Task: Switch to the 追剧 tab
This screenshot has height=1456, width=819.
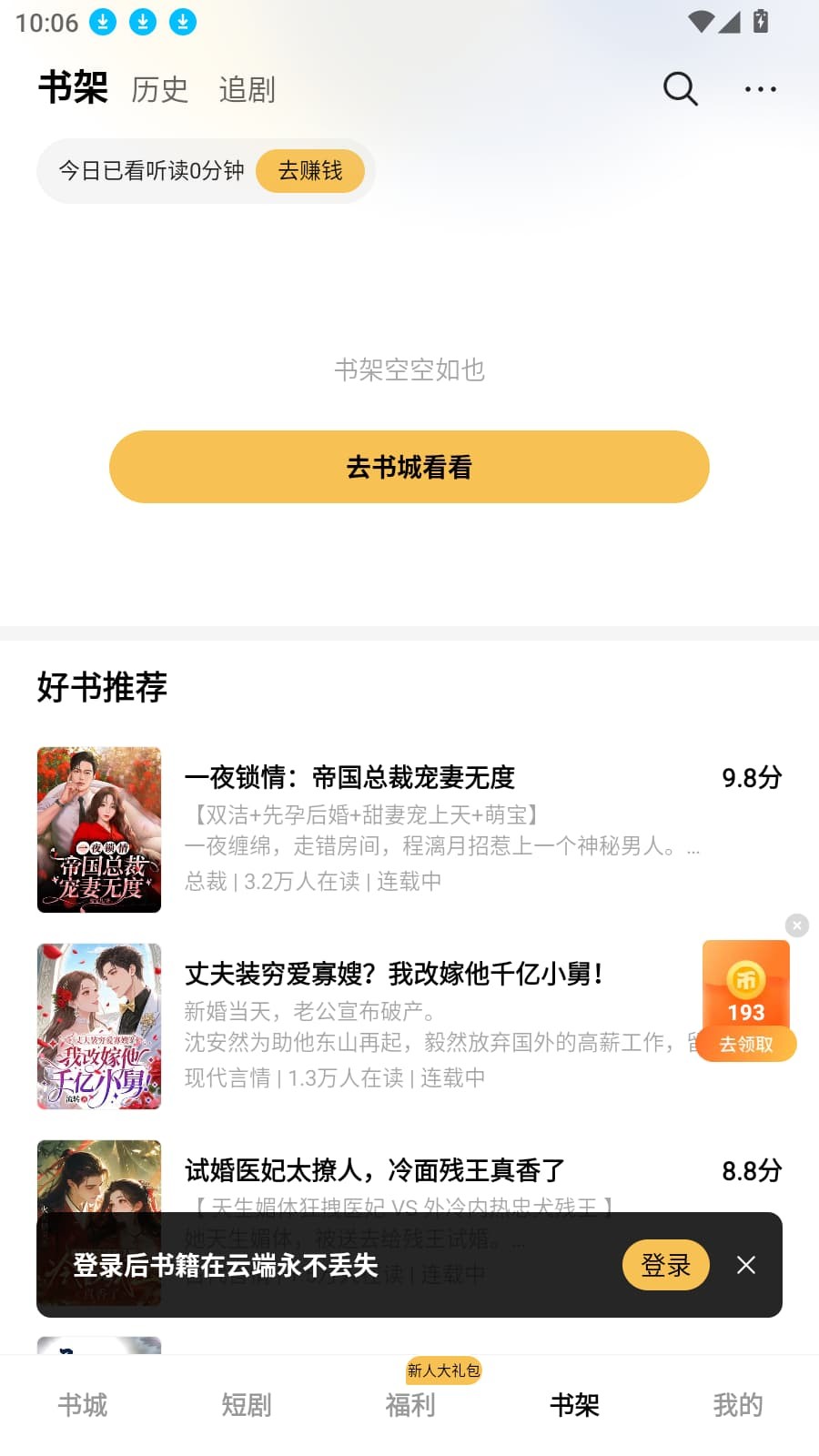Action: pos(247,90)
